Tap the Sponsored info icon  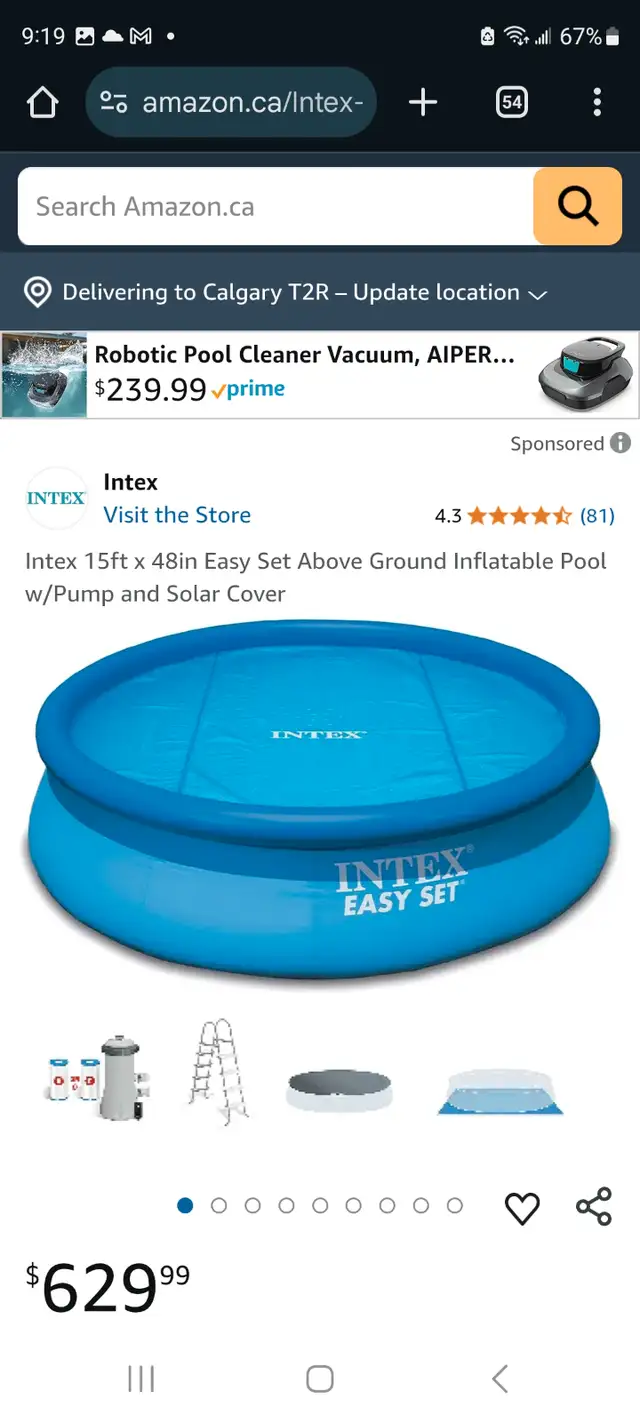tap(620, 443)
